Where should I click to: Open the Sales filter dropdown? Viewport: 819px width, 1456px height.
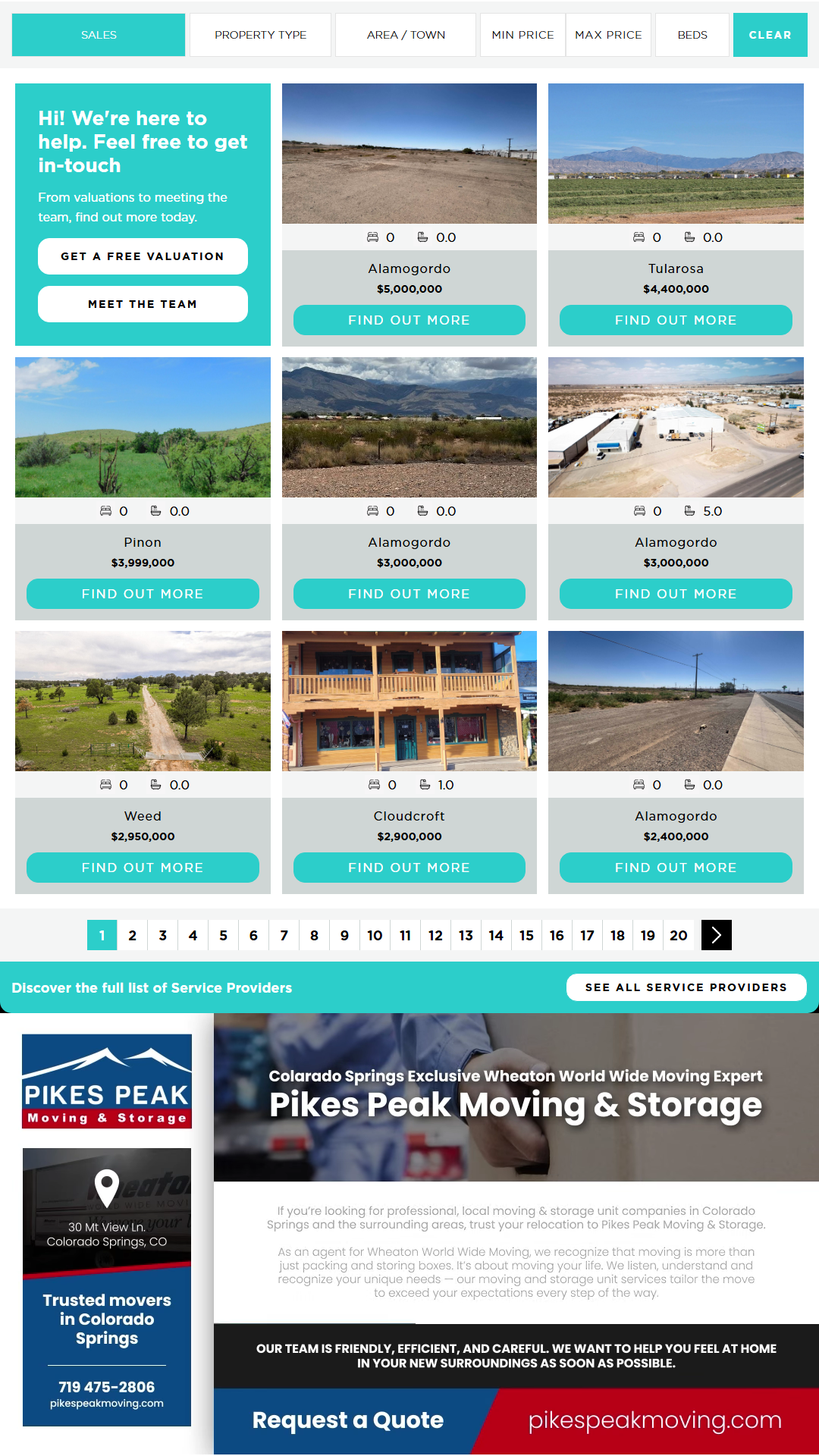(x=99, y=35)
